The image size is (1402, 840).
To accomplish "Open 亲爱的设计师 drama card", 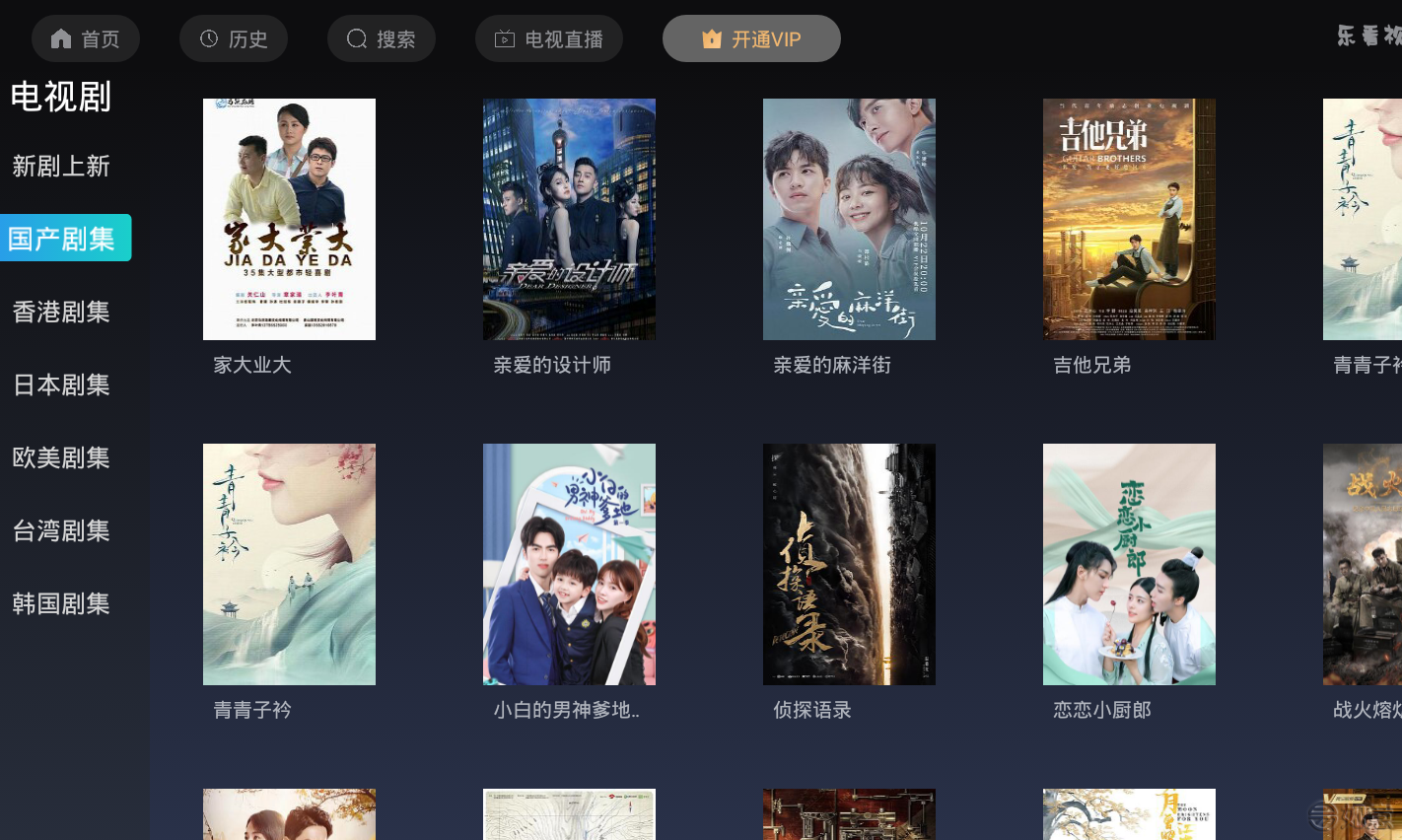I will coord(569,220).
